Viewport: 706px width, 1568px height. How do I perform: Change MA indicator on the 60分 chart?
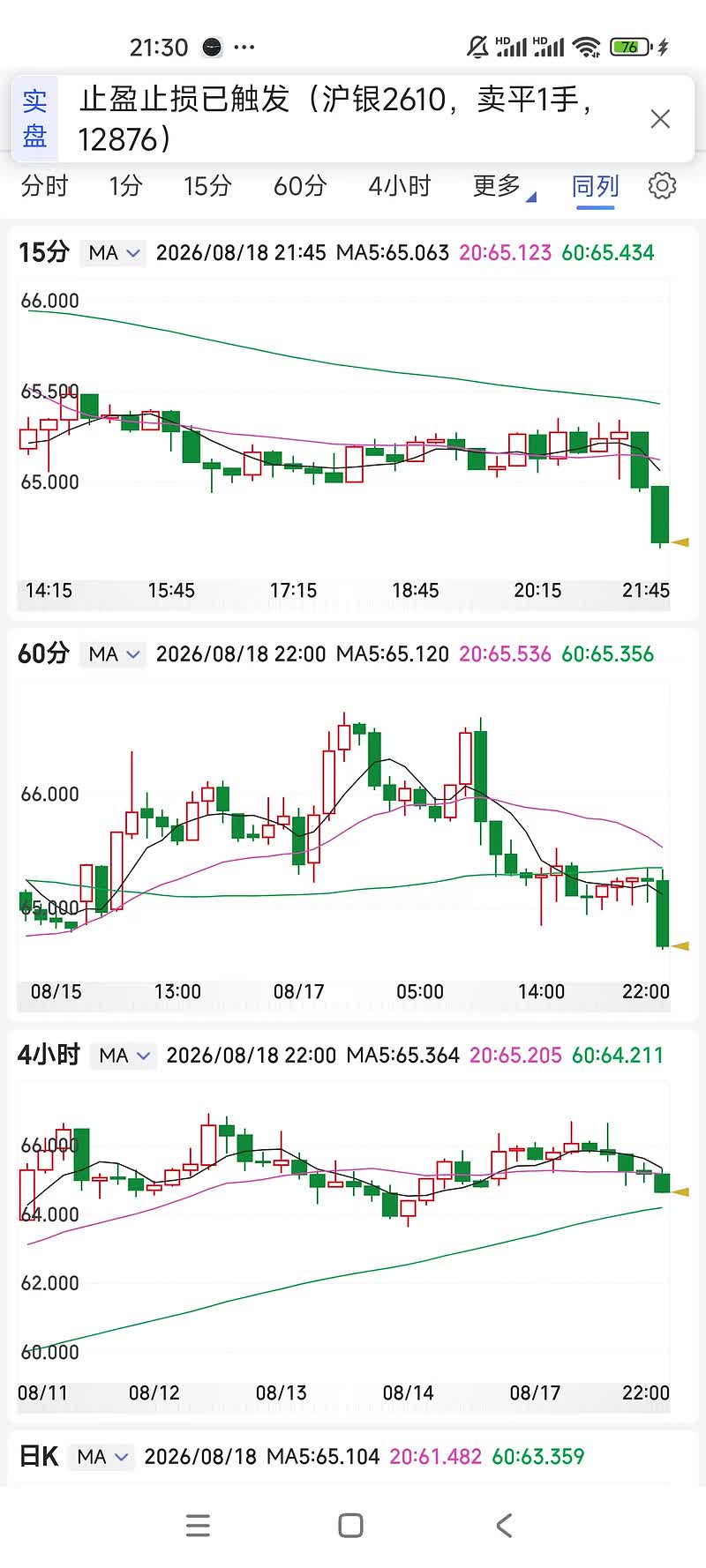tap(113, 654)
